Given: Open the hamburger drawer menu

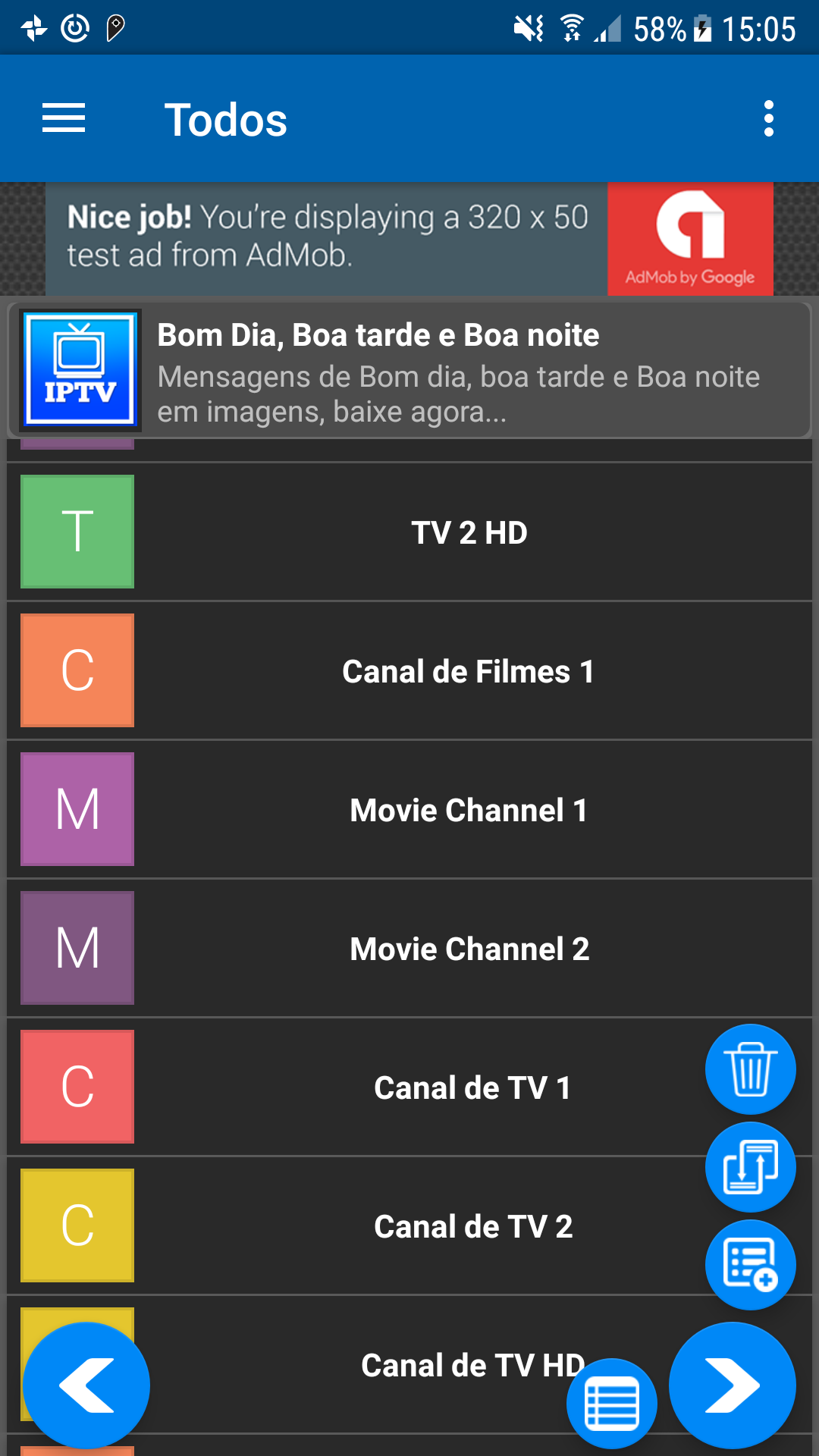Looking at the screenshot, I should point(64,119).
